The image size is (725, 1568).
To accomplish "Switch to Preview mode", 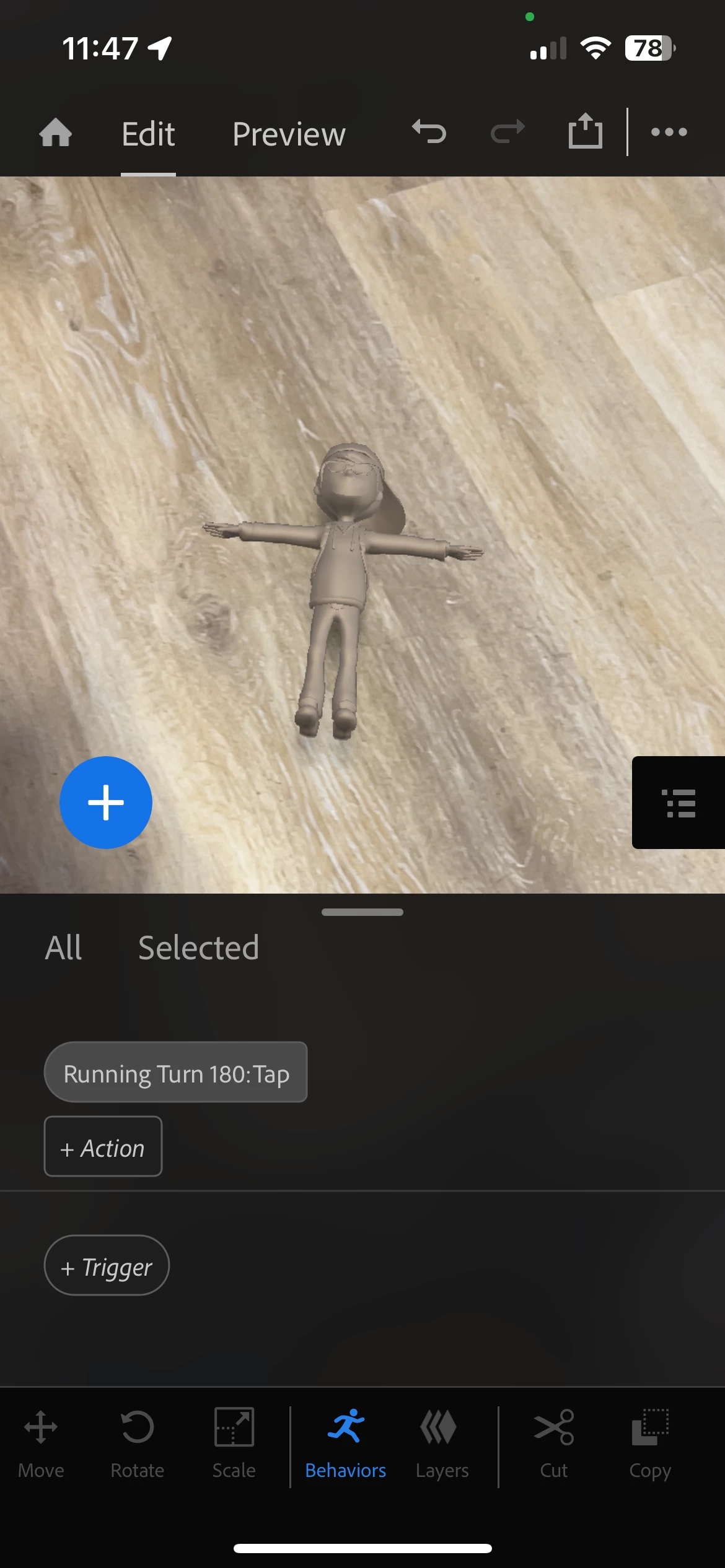I will coord(289,134).
